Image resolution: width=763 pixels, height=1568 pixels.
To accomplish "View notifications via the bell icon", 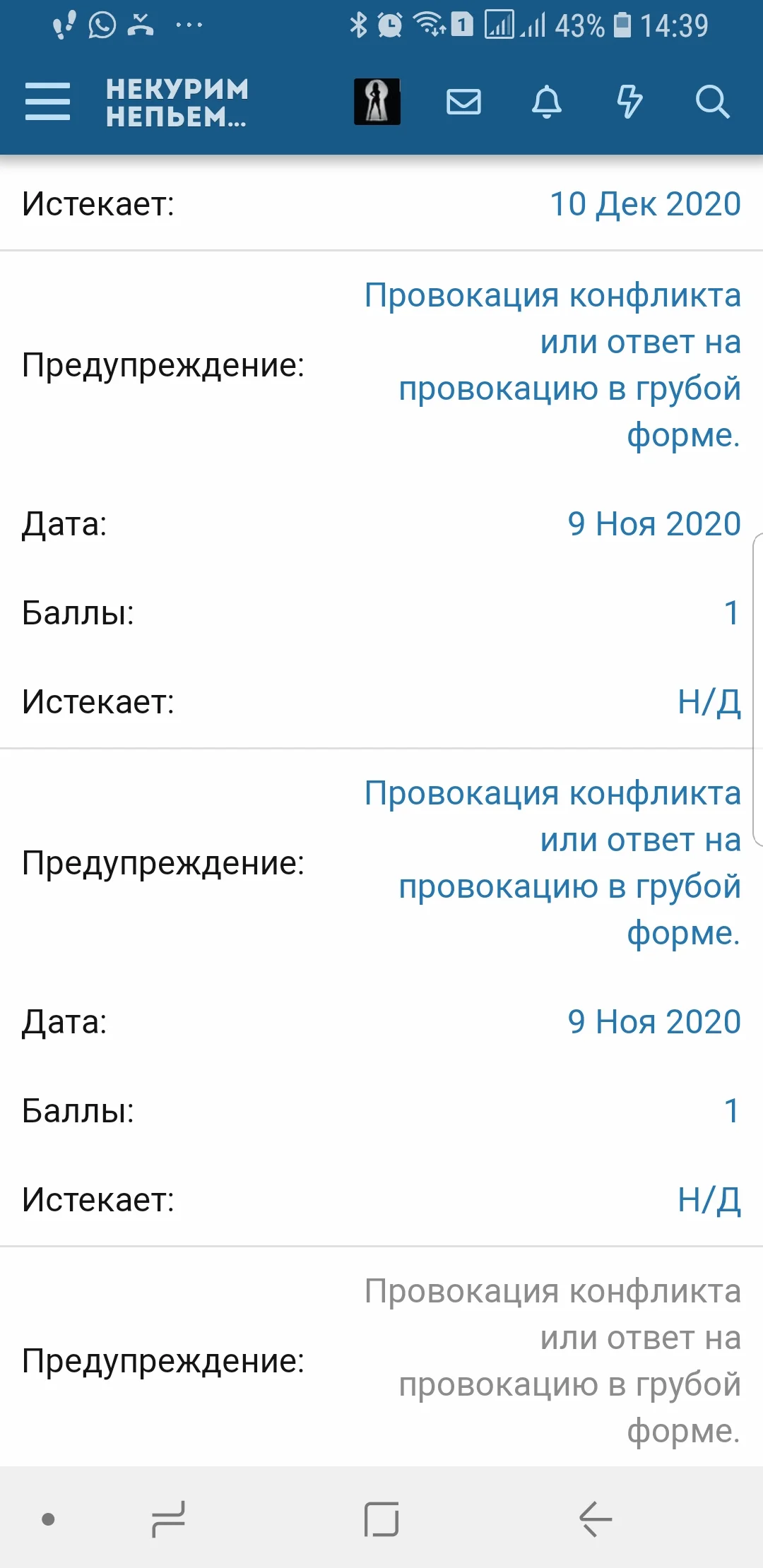I will (547, 102).
